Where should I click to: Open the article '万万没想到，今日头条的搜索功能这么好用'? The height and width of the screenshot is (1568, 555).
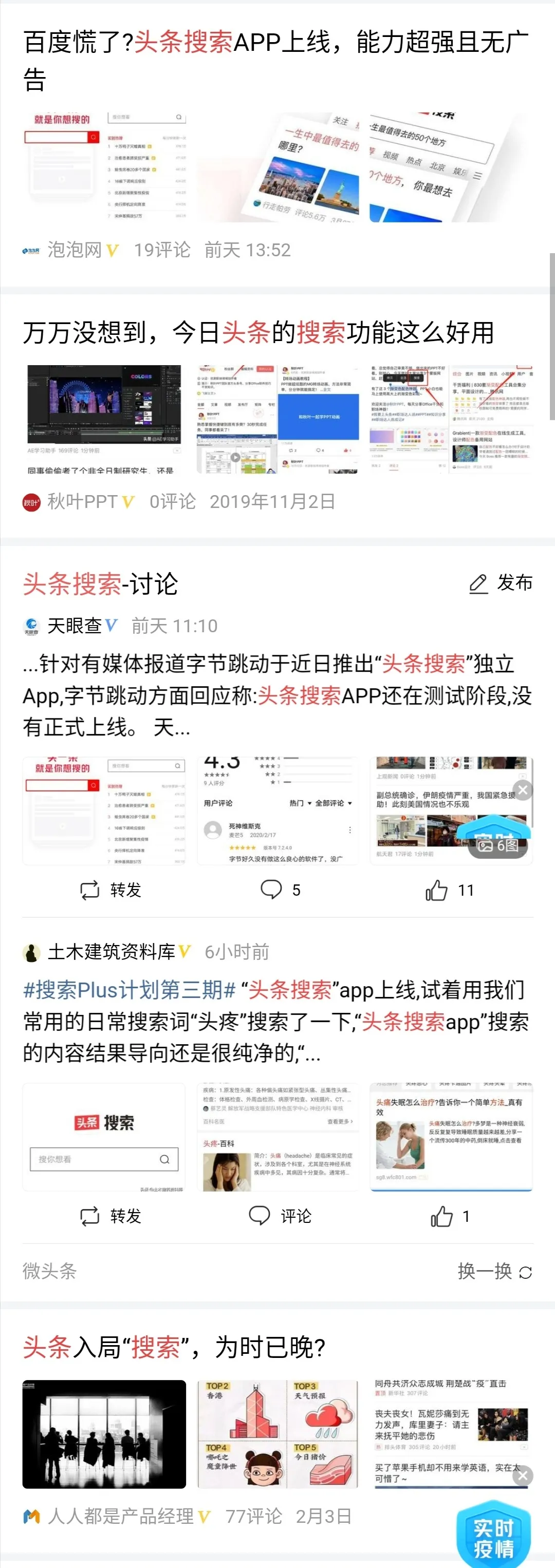tap(258, 333)
